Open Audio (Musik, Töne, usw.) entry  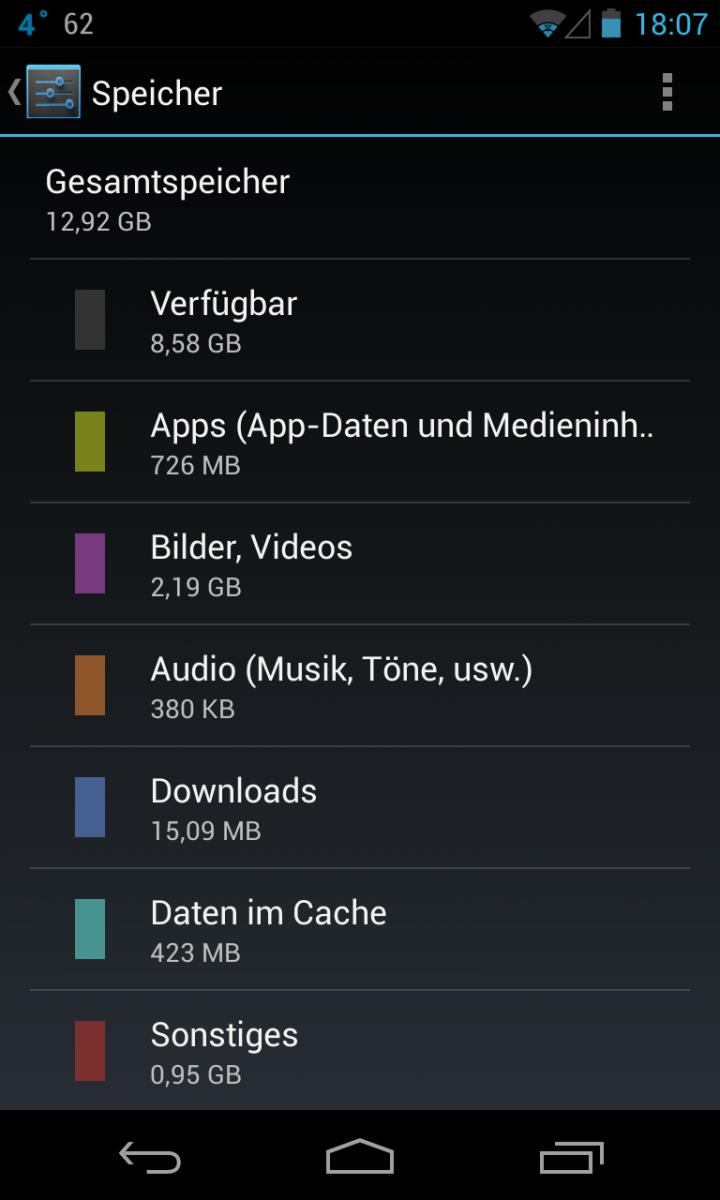coord(360,687)
